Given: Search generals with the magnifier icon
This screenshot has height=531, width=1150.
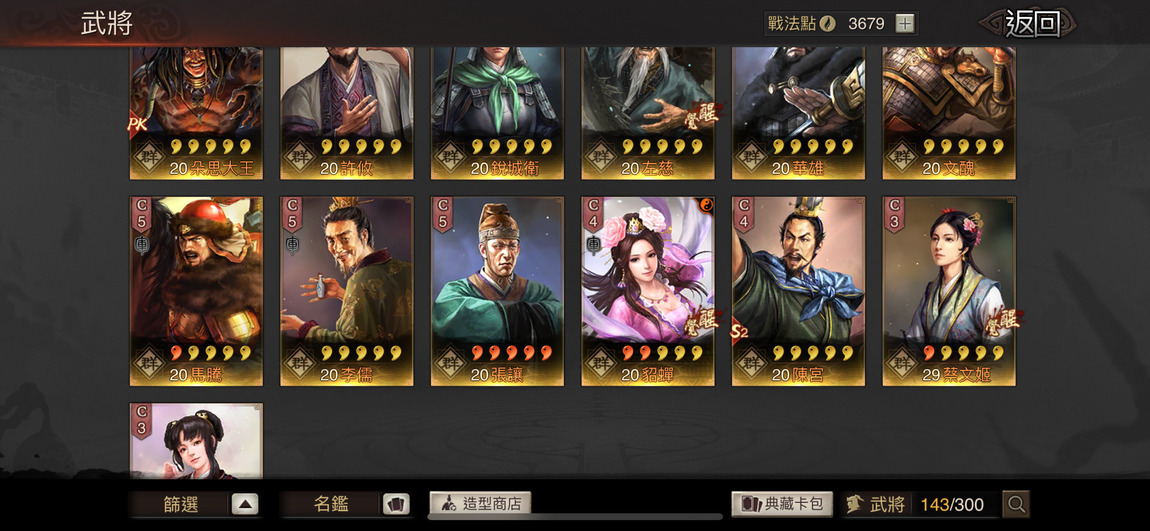Looking at the screenshot, I should 1016,504.
